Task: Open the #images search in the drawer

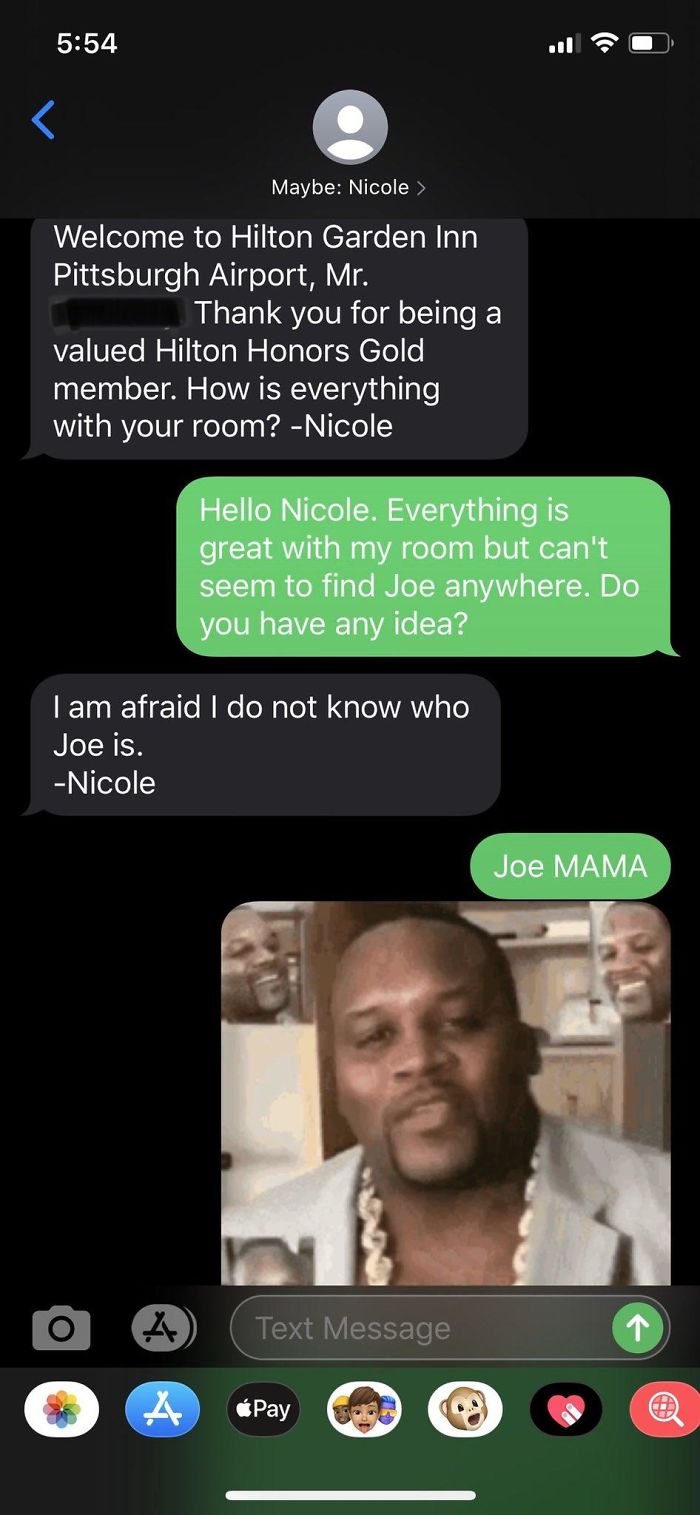Action: (x=666, y=1409)
